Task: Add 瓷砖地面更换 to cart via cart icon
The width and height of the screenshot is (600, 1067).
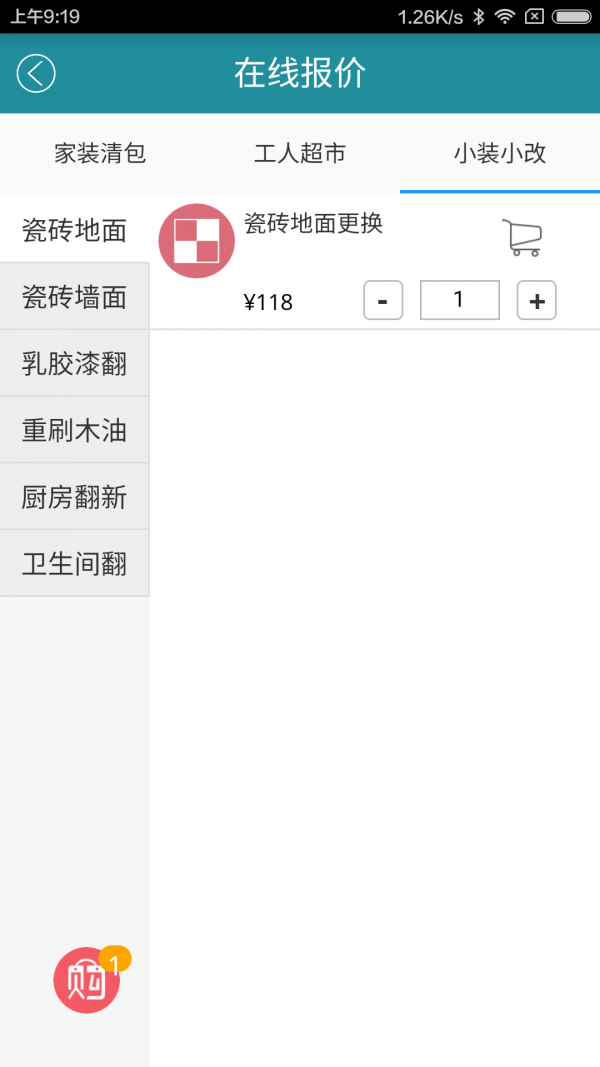Action: 522,237
